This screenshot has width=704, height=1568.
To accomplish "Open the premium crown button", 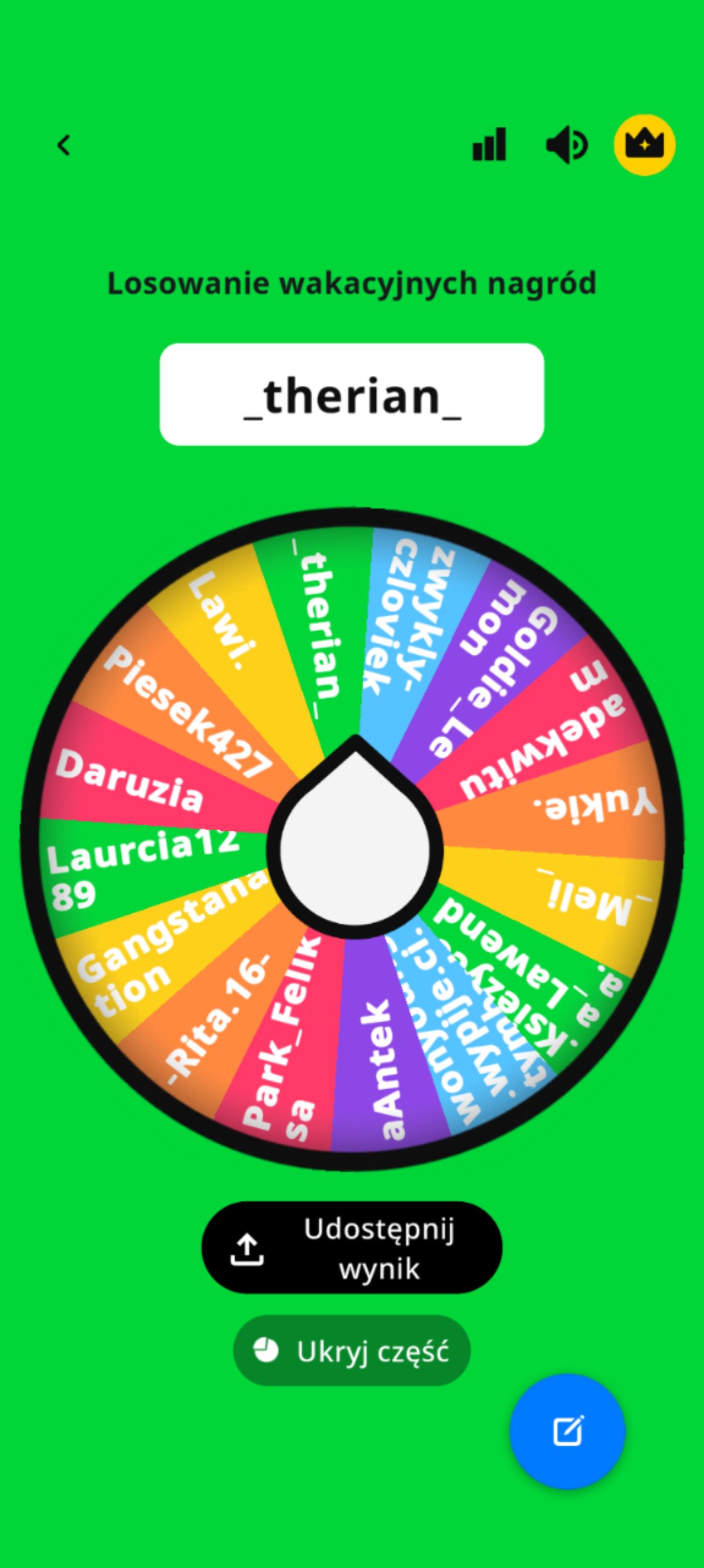I will point(644,145).
